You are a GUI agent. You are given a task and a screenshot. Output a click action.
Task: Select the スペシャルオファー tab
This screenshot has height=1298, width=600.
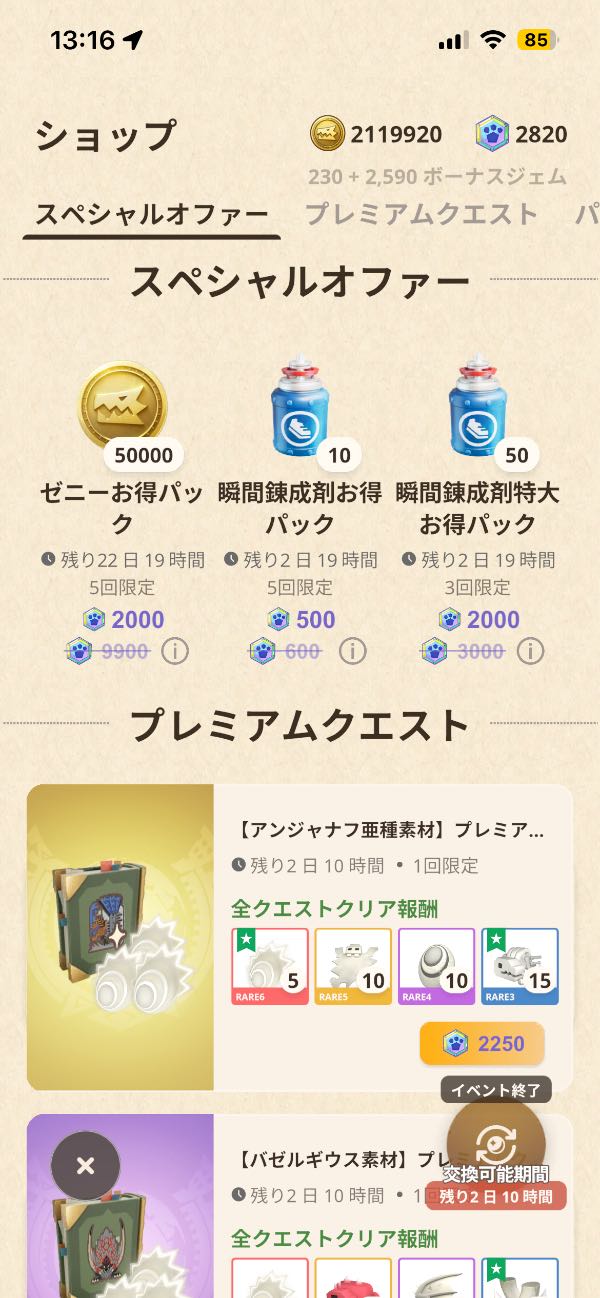(152, 213)
